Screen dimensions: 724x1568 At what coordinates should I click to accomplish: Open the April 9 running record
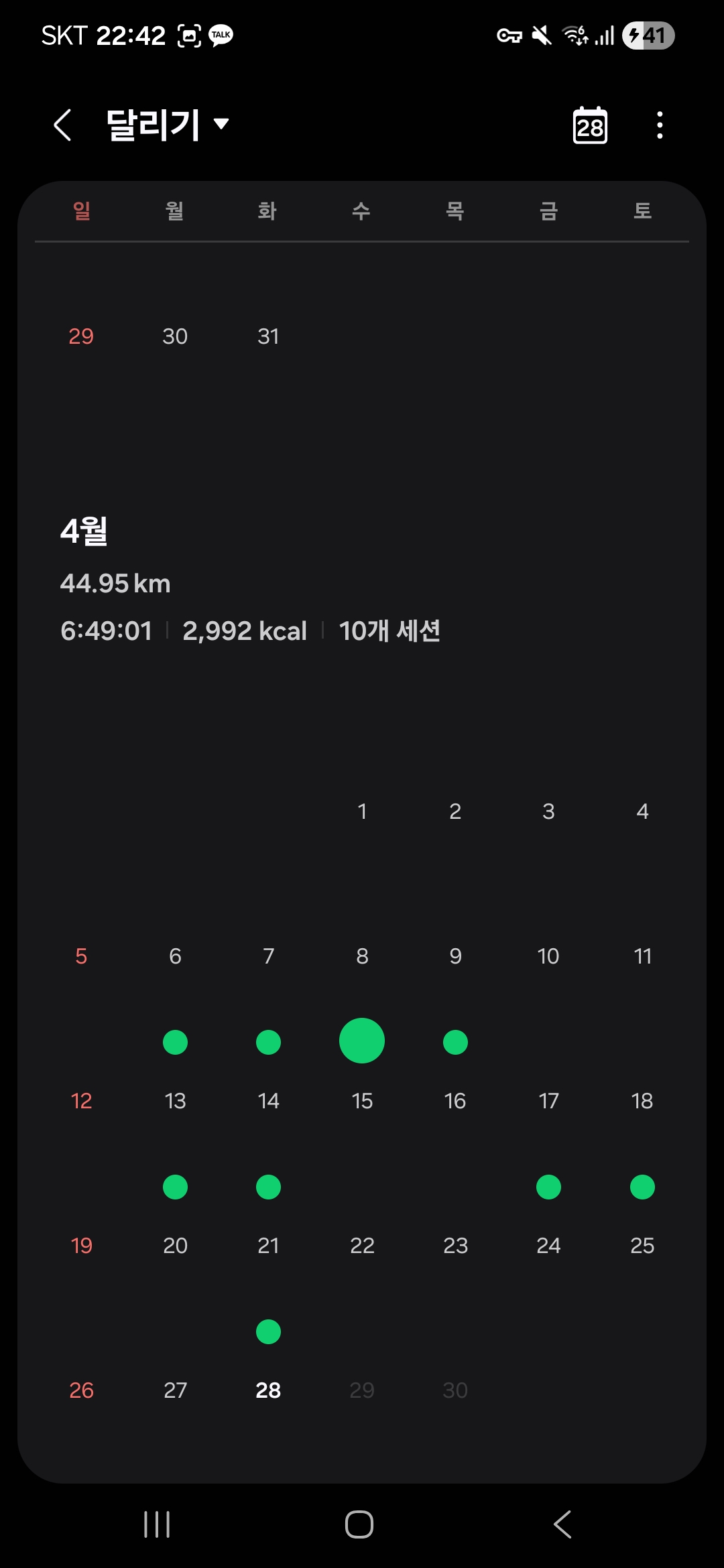[455, 1042]
